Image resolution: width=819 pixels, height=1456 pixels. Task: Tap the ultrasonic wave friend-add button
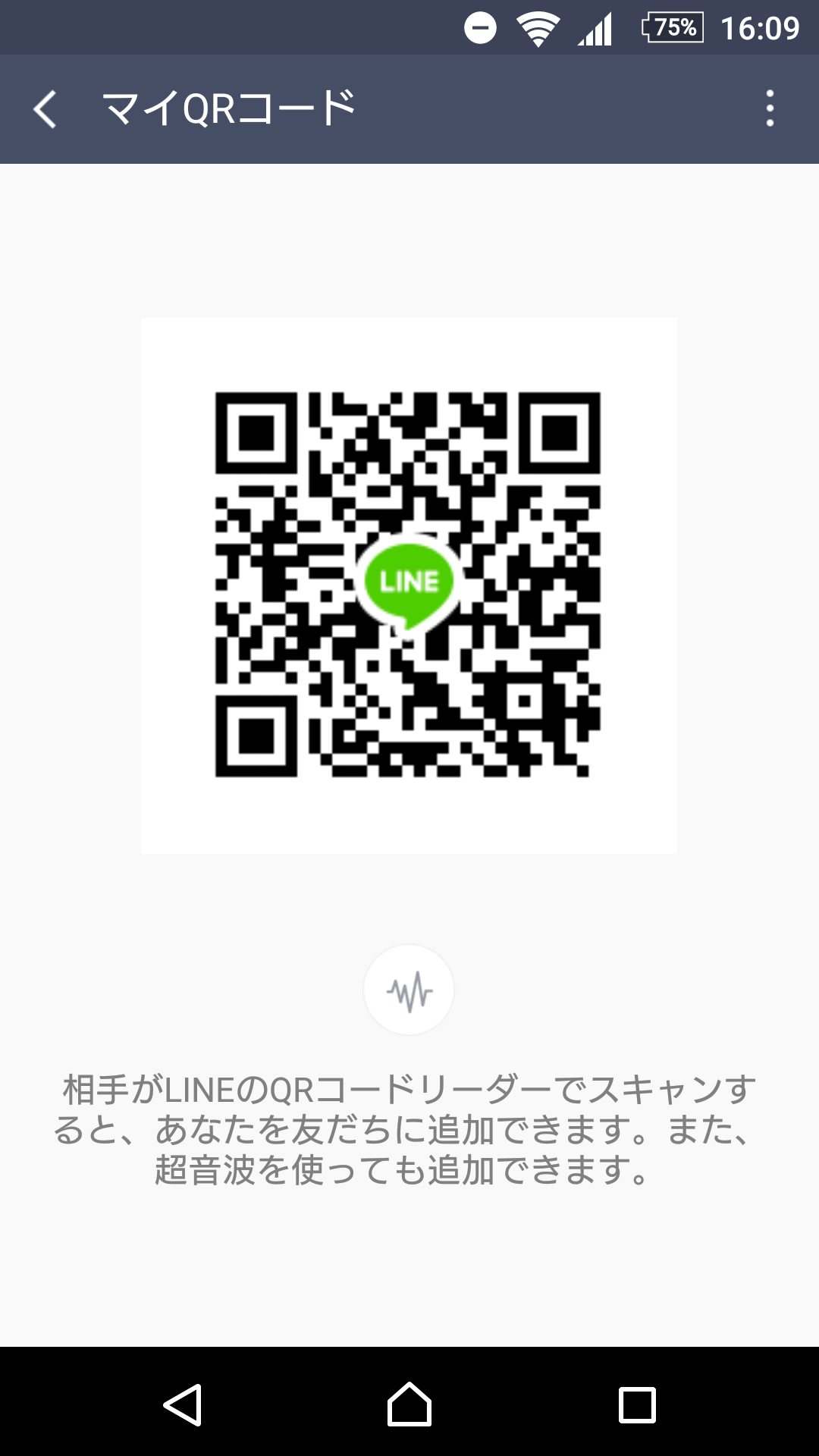pyautogui.click(x=409, y=990)
